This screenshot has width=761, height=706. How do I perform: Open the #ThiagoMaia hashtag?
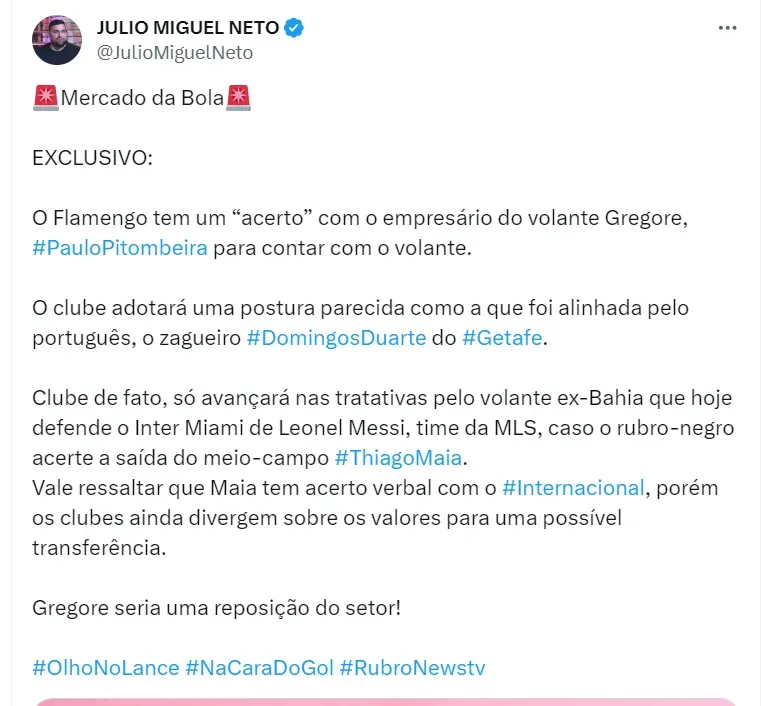pos(400,457)
